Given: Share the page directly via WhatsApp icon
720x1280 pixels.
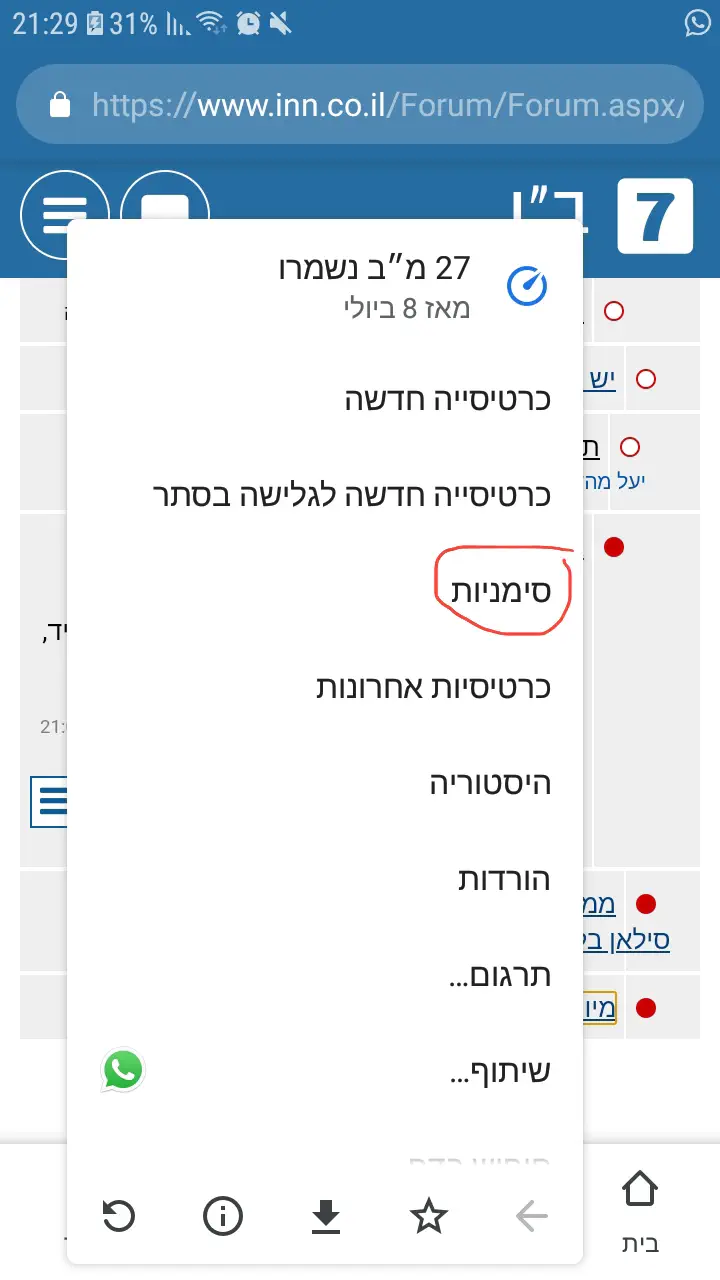Looking at the screenshot, I should (123, 1070).
